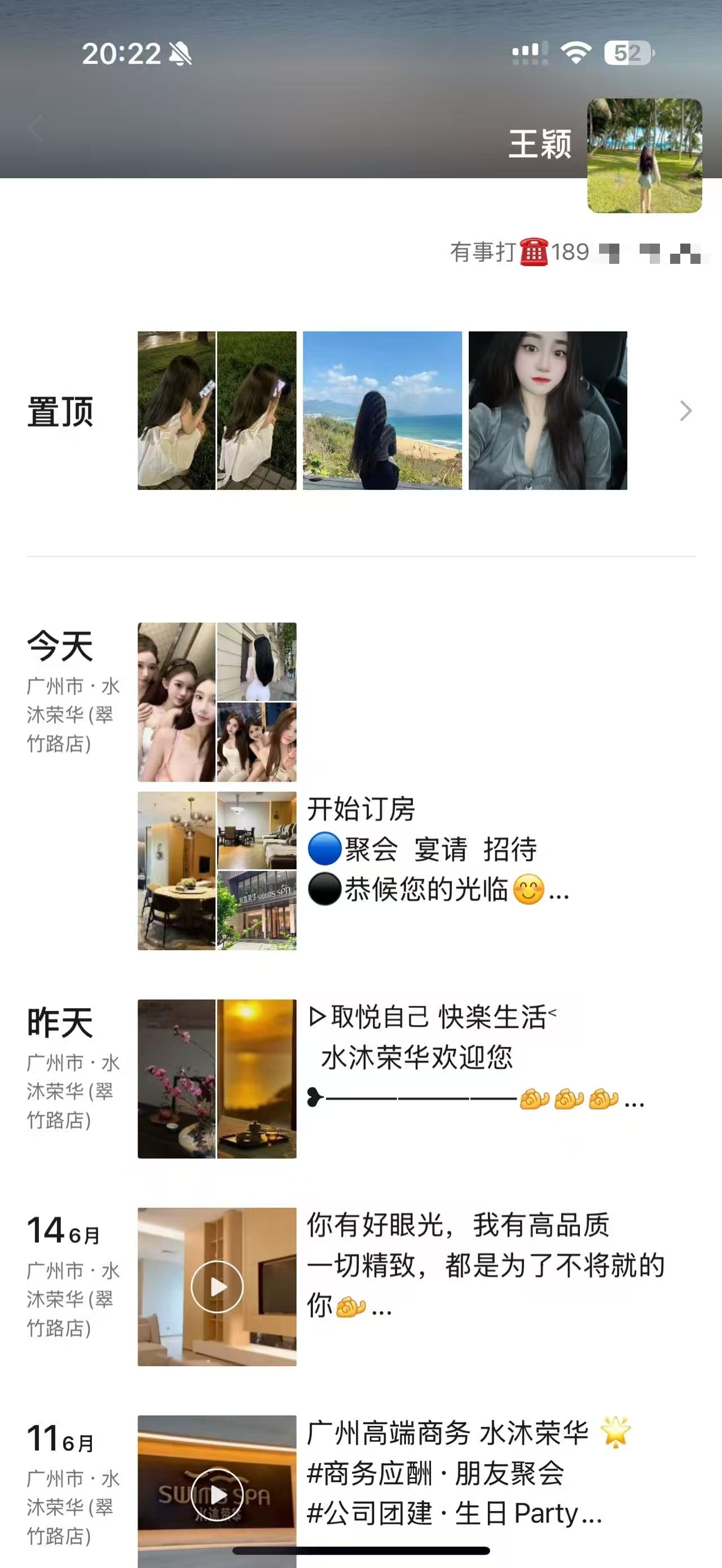This screenshot has width=722, height=1568.
Task: Go back using the top-left arrow
Action: 37,129
